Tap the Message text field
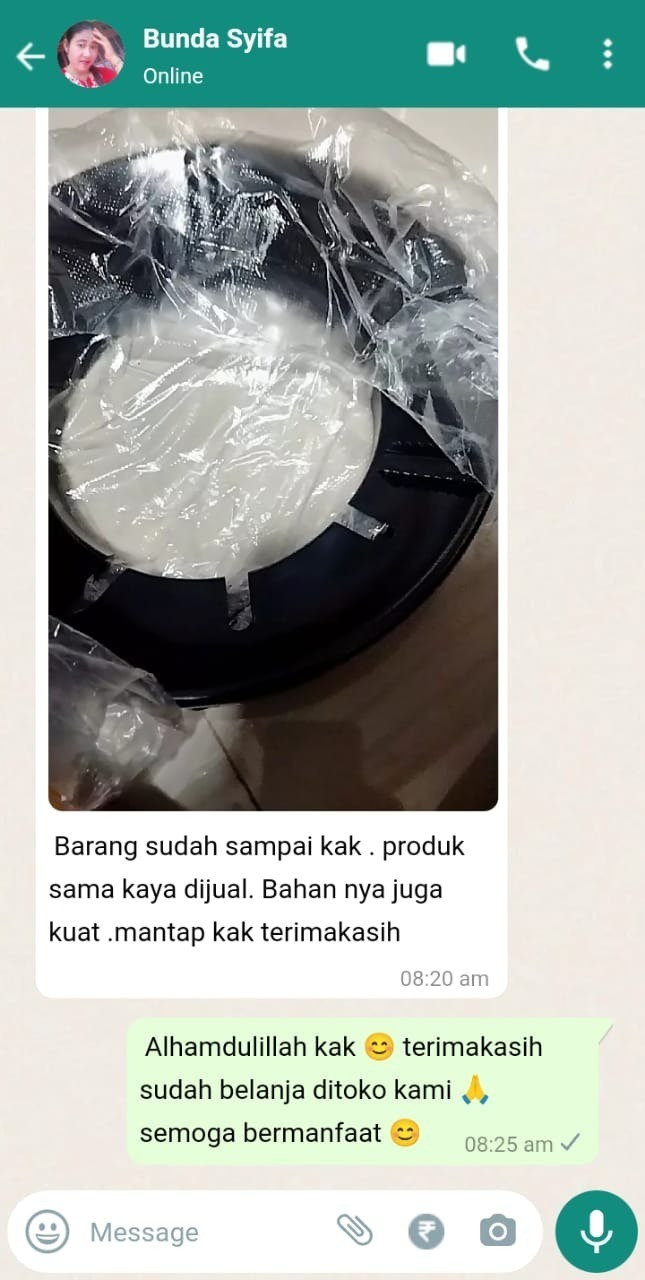Viewport: 645px width, 1280px height. tap(200, 1232)
